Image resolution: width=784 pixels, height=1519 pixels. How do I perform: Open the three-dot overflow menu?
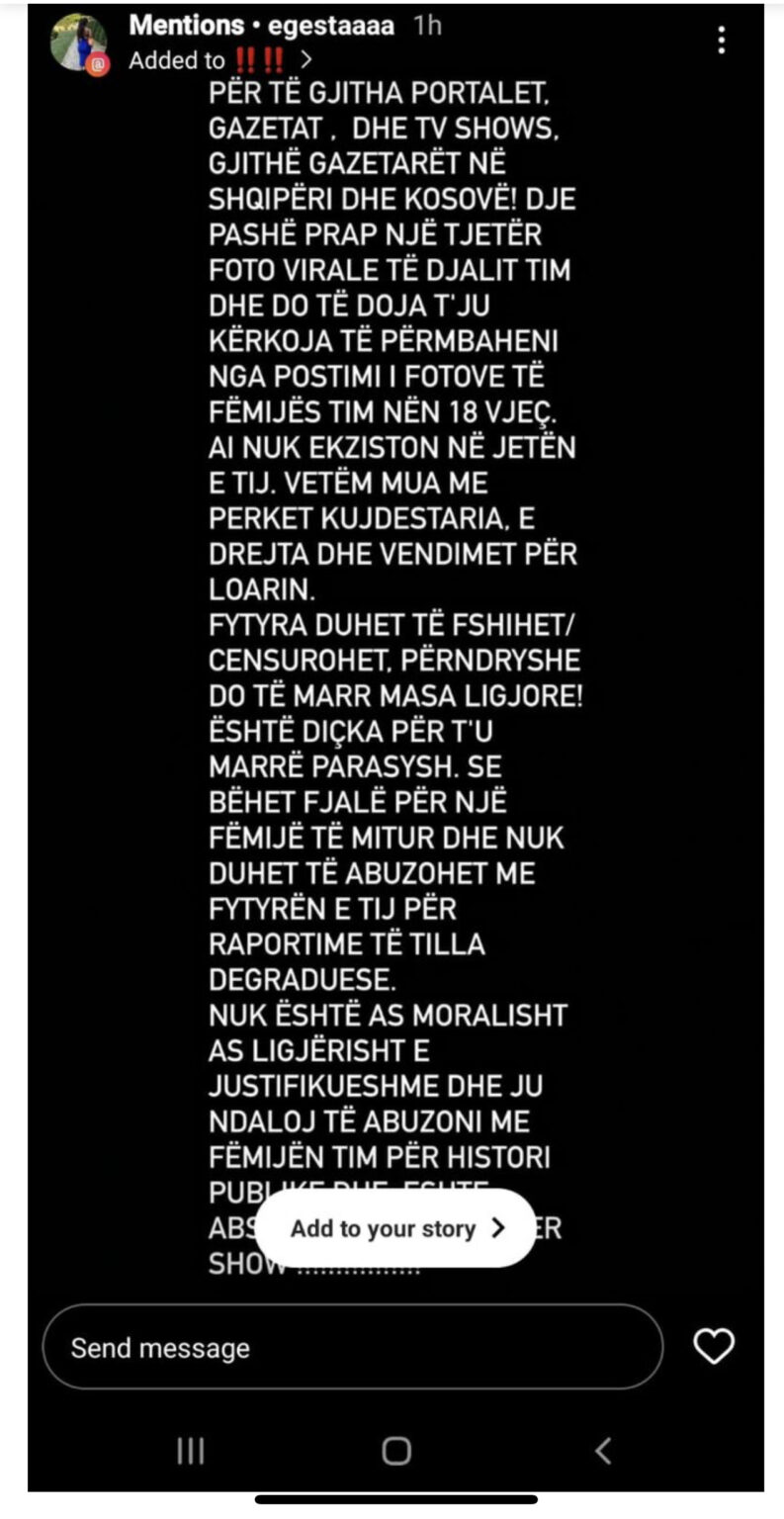pyautogui.click(x=723, y=40)
